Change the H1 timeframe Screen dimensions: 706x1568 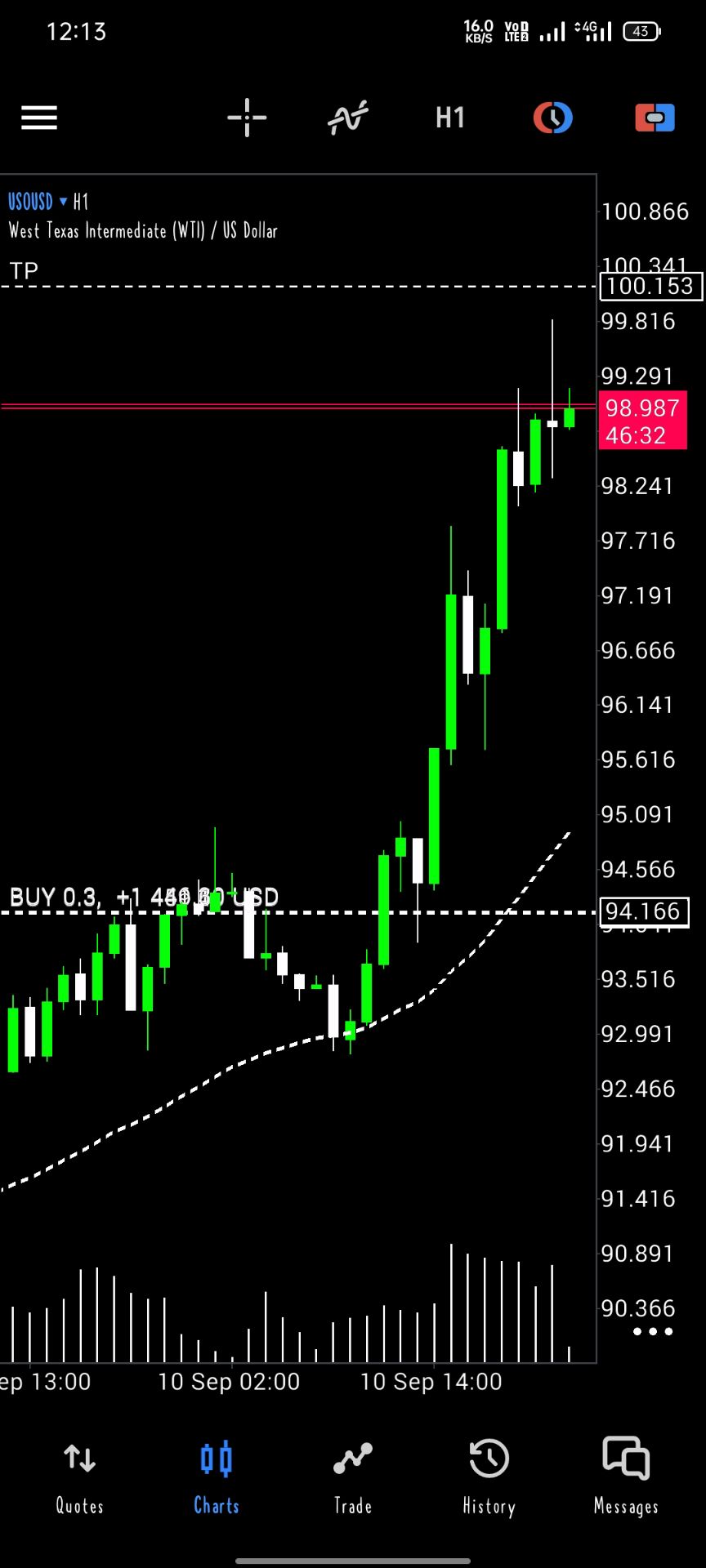pos(450,118)
